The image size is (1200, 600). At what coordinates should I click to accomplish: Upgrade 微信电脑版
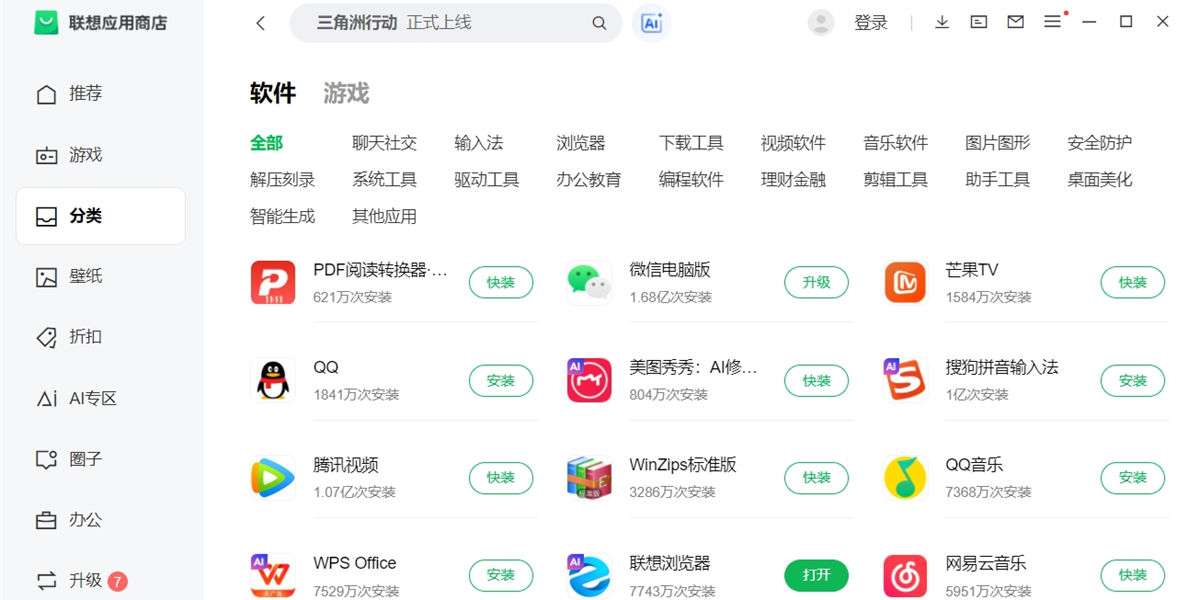tap(816, 282)
